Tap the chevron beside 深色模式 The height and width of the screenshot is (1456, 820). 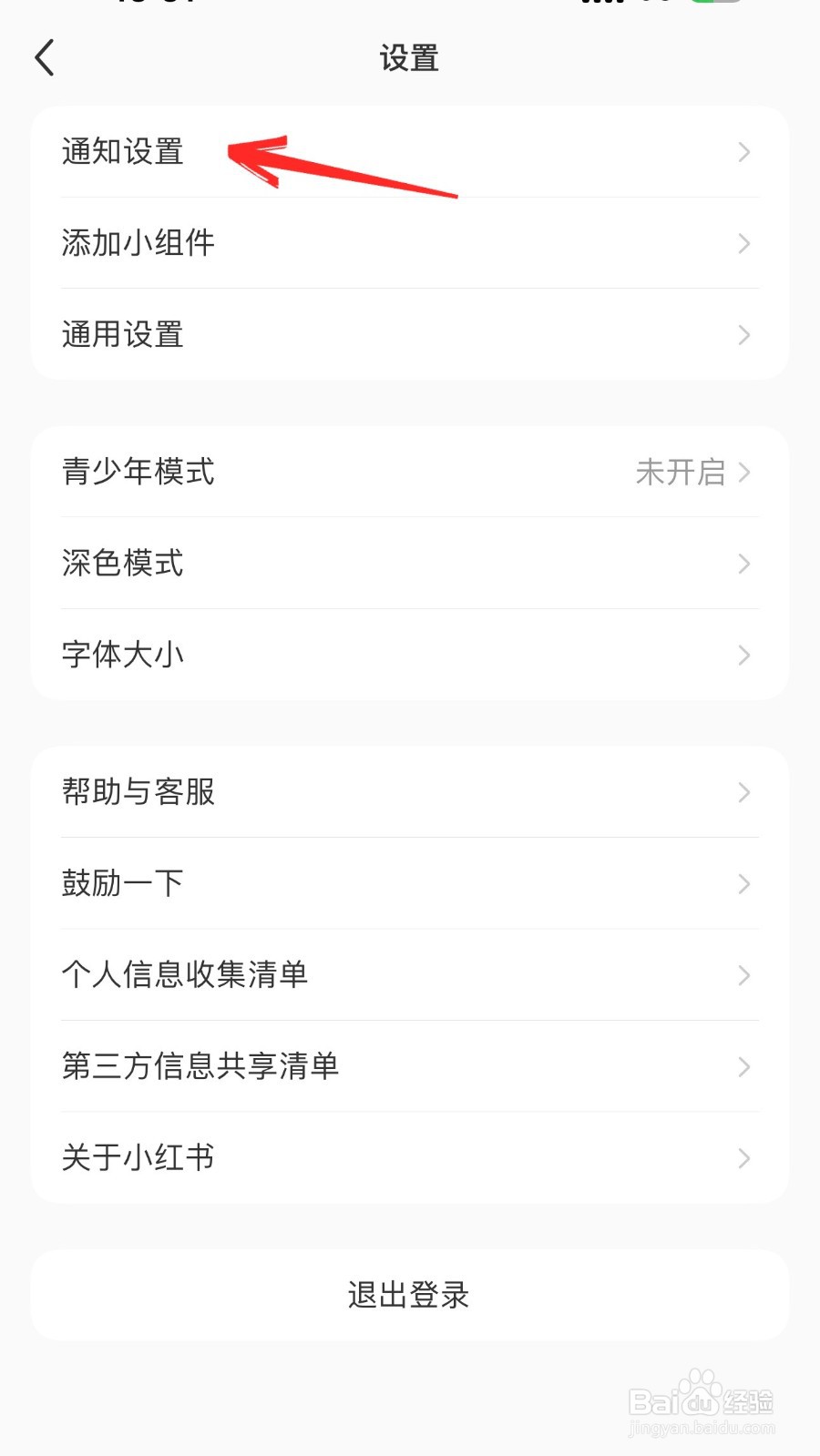[x=744, y=564]
